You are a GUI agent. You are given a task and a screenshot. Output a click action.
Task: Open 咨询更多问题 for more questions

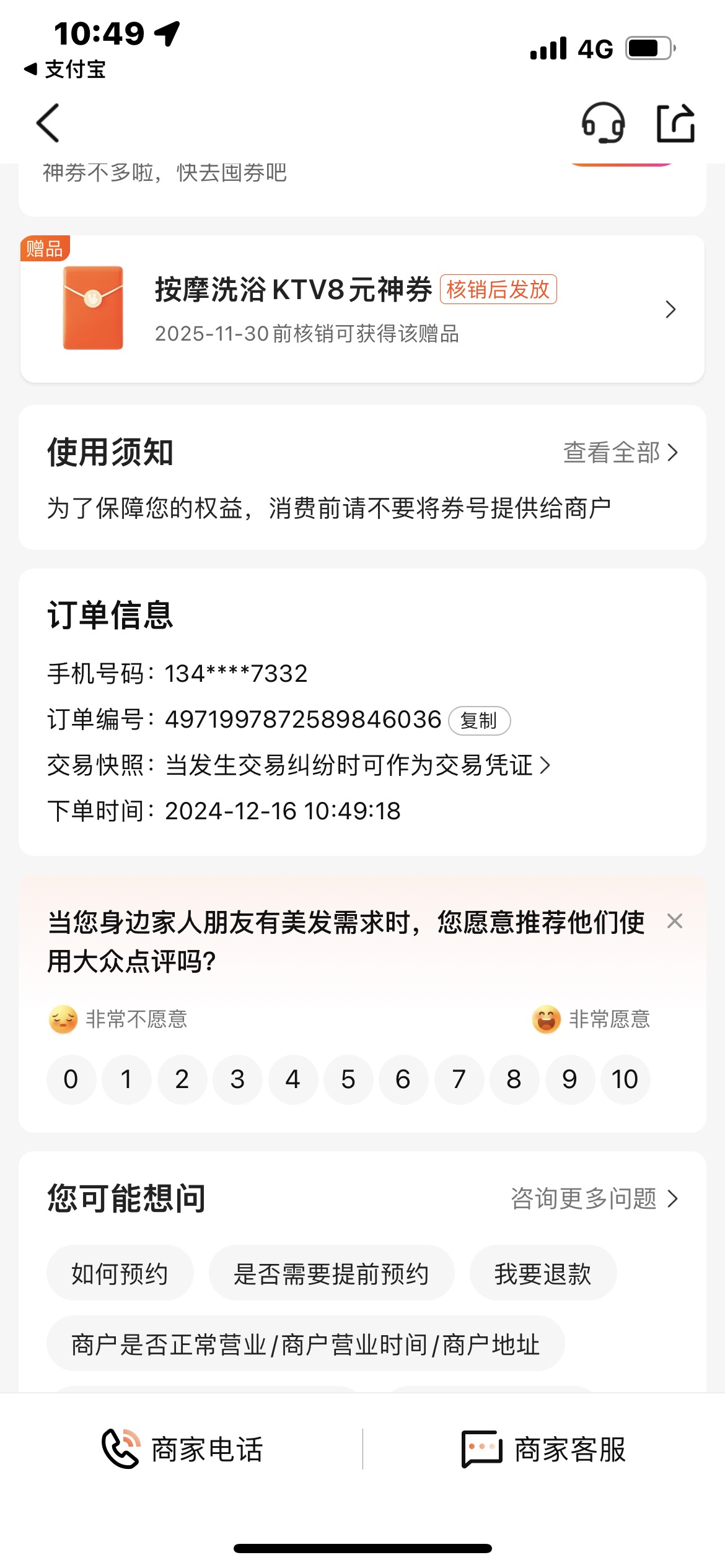pyautogui.click(x=595, y=1198)
